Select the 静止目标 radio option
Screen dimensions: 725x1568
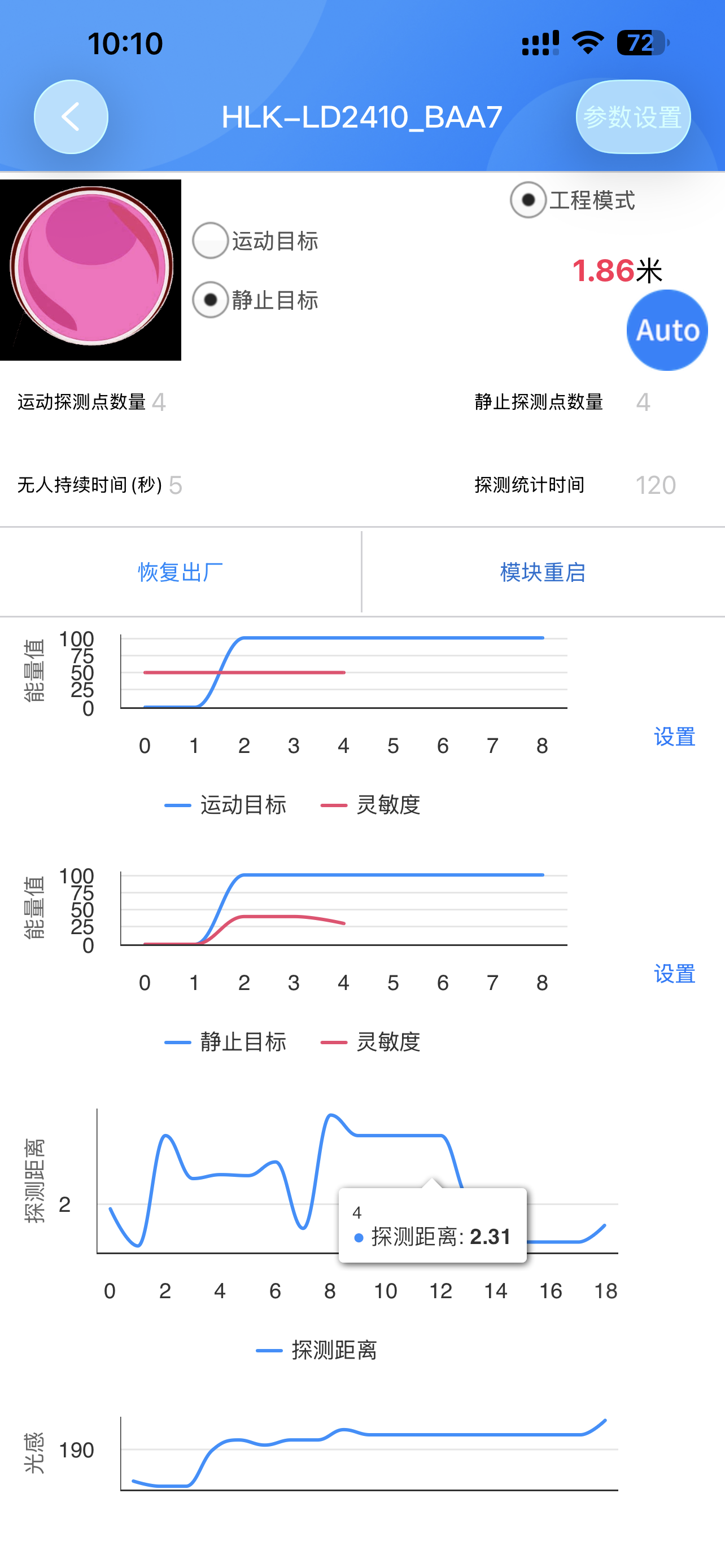tap(211, 300)
